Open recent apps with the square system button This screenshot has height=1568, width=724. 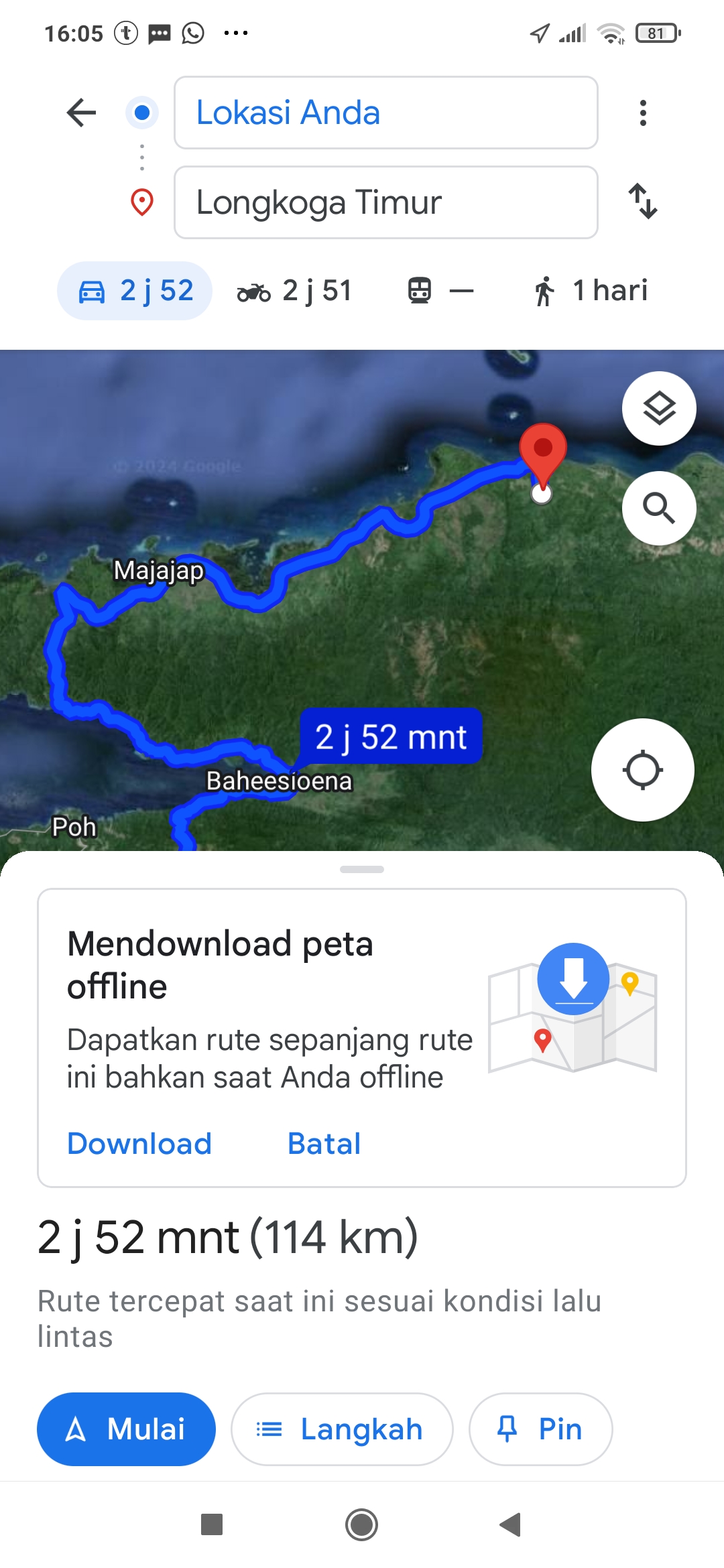point(212,1524)
